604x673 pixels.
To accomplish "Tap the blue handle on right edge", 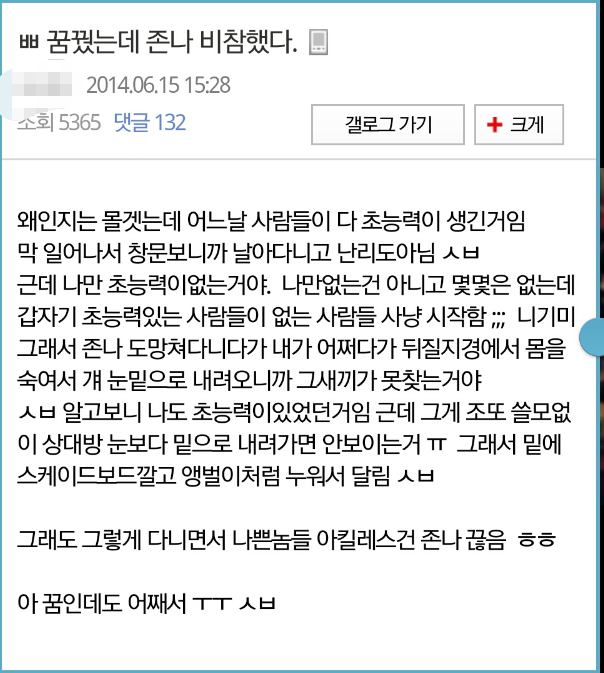I will [594, 336].
